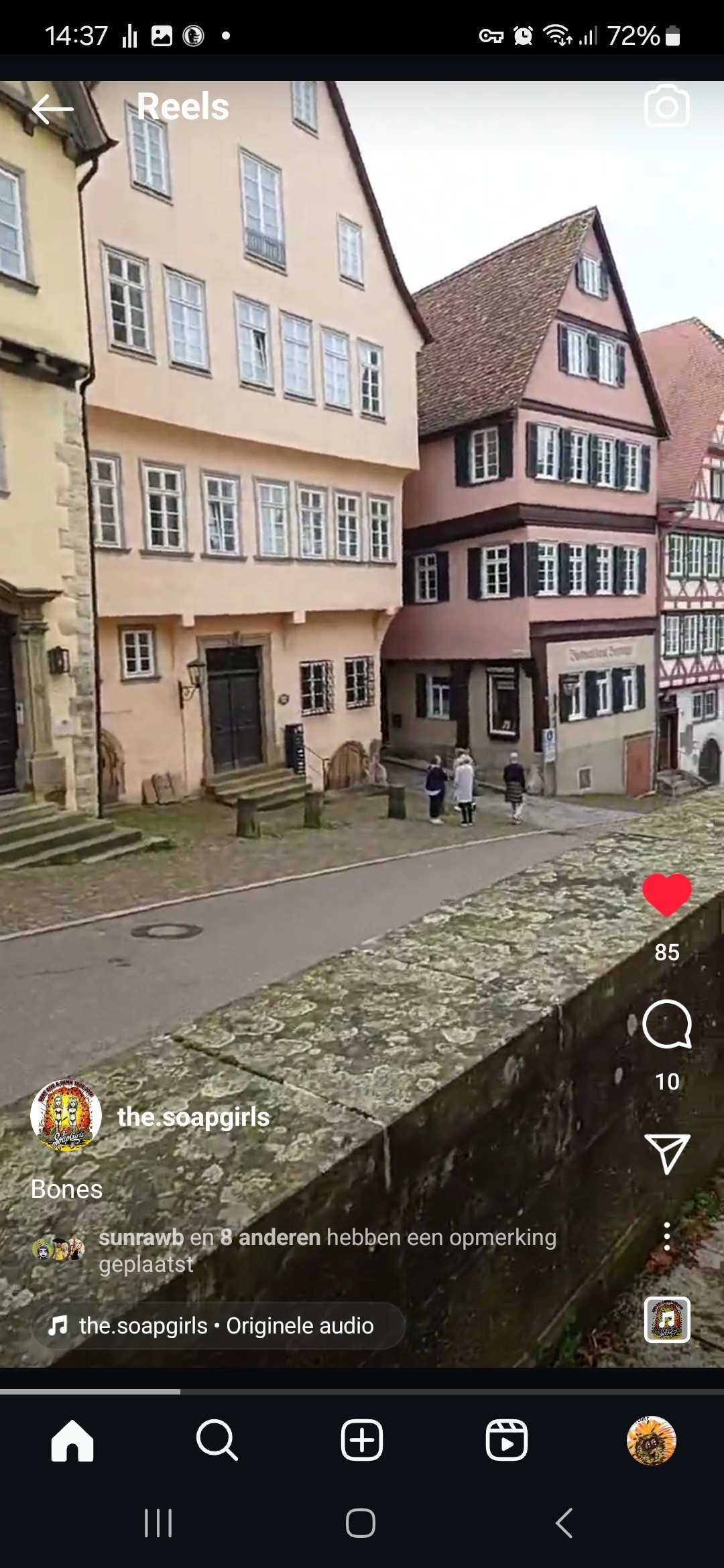Share this reel with the paper plane
Screen dimensions: 724x1568
click(x=666, y=1153)
